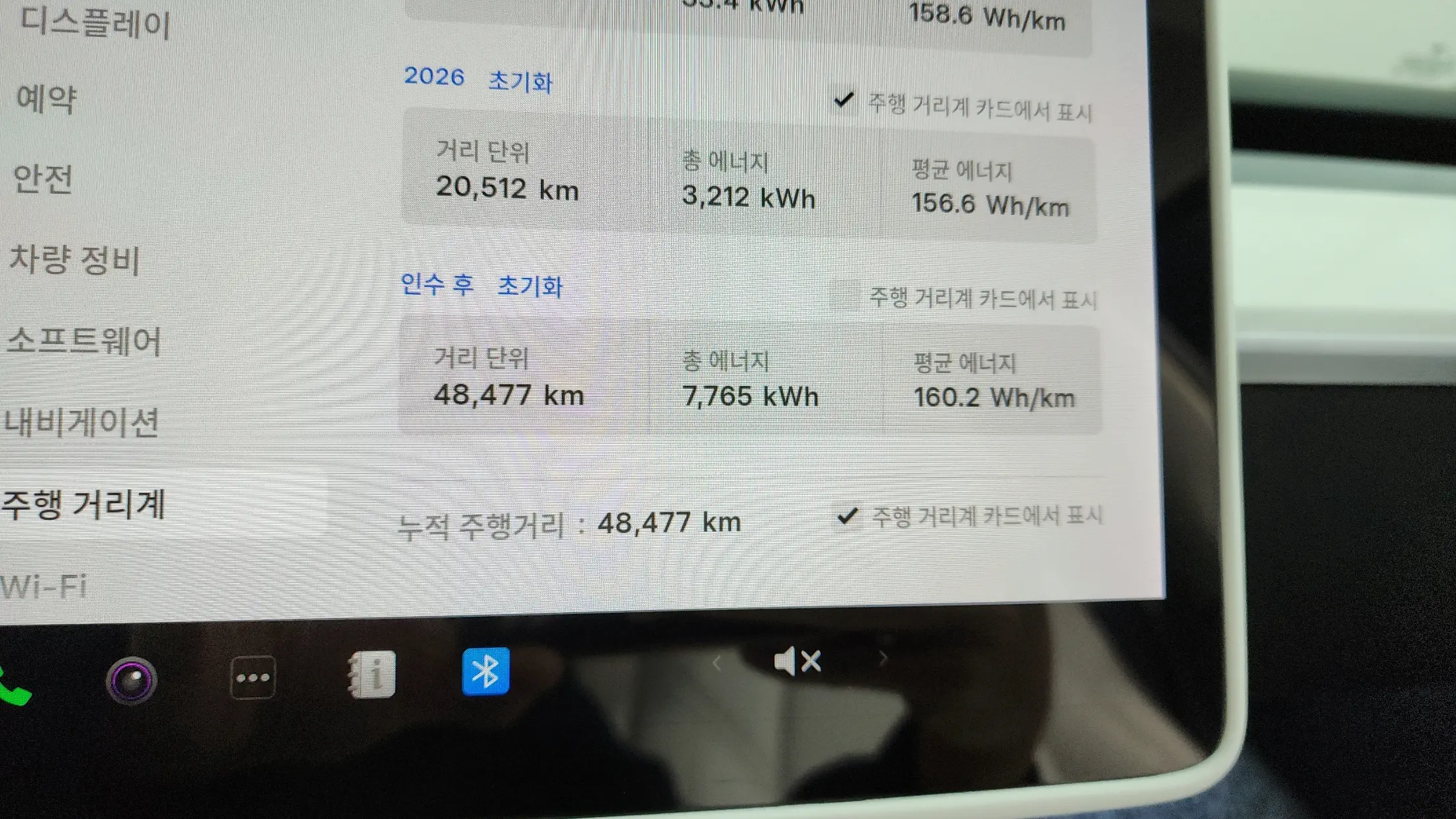Open the Wi-Fi settings

click(x=44, y=586)
